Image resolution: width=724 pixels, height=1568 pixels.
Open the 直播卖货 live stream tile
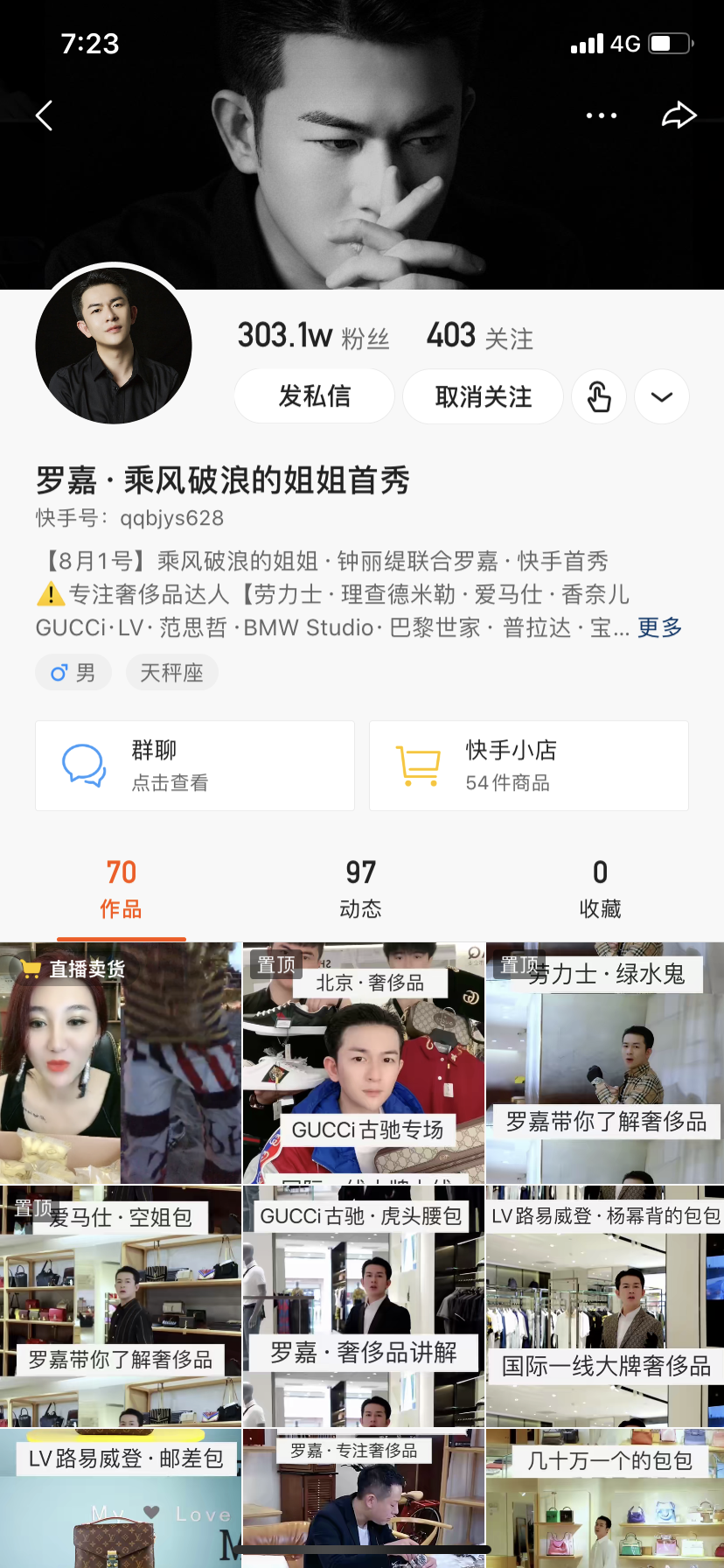(121, 1063)
